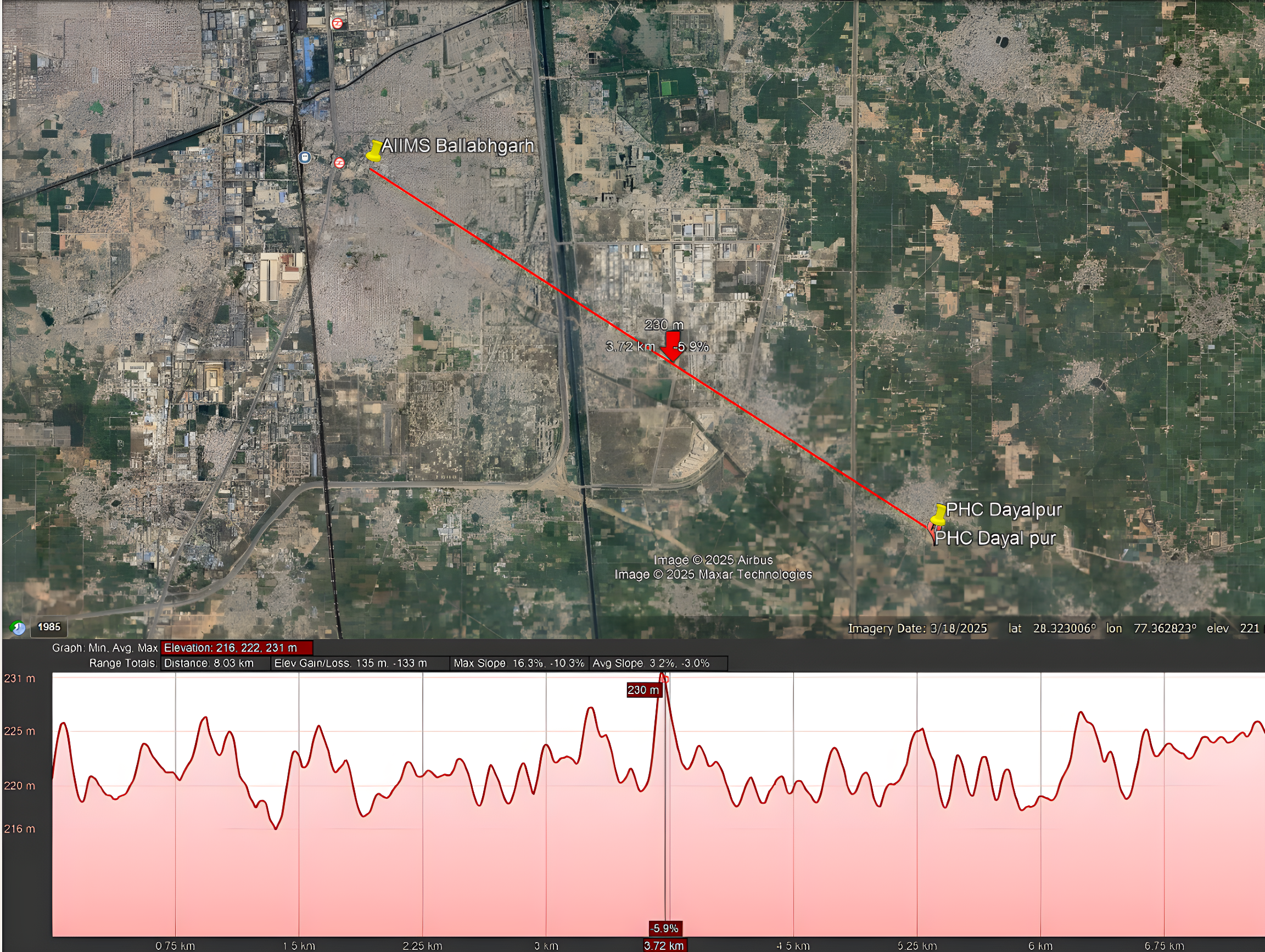Select the AIIMS Ballabhgarh yellow placemark pin
This screenshot has height=952, width=1265.
click(374, 152)
